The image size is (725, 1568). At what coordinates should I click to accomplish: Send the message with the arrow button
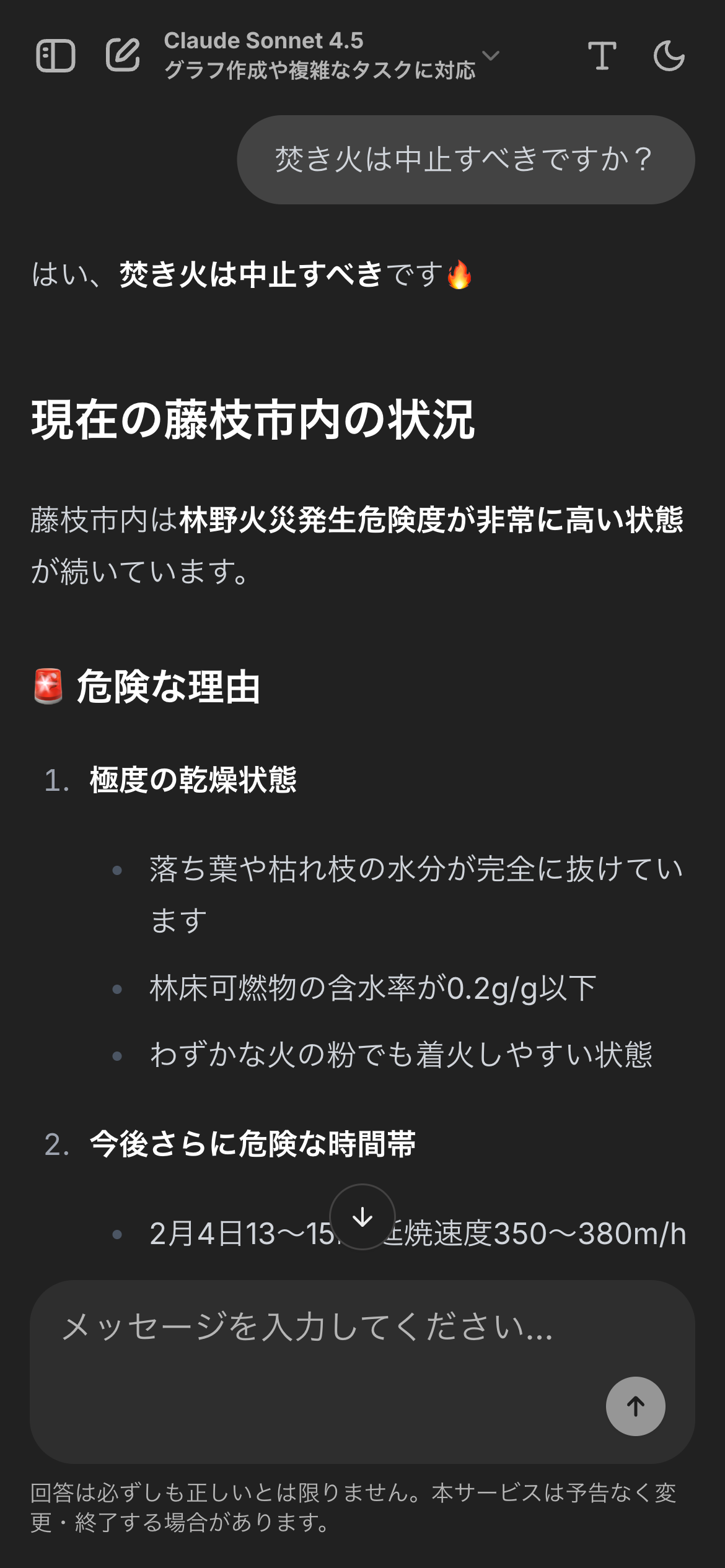pos(635,1406)
